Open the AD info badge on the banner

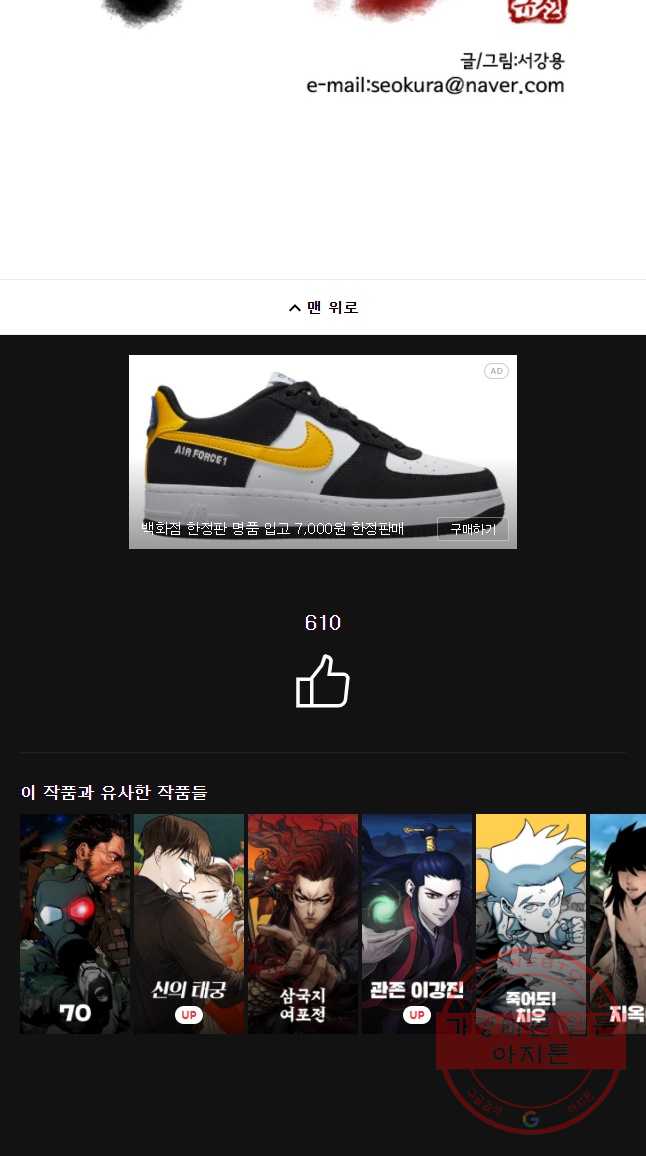pos(496,371)
